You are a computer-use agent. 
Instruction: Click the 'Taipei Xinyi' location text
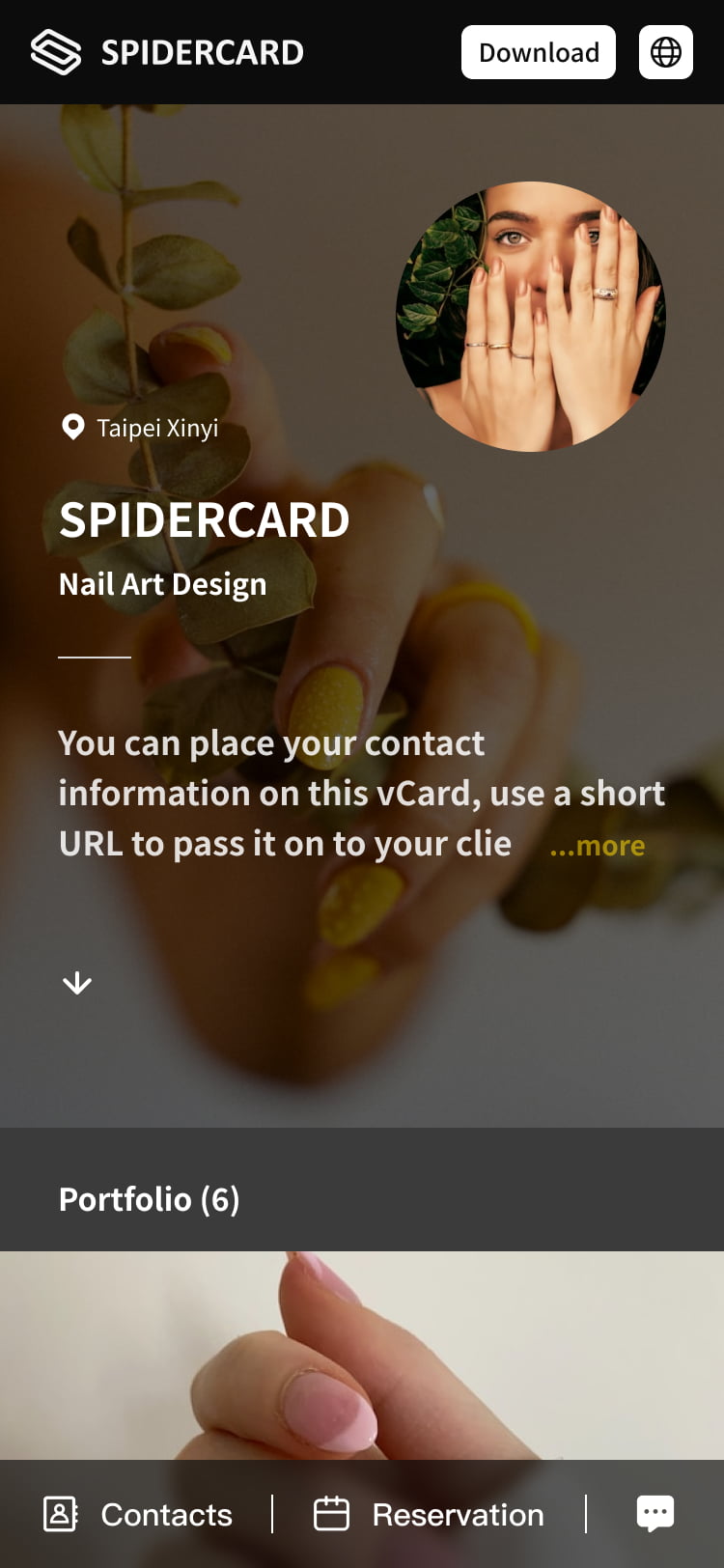[156, 427]
